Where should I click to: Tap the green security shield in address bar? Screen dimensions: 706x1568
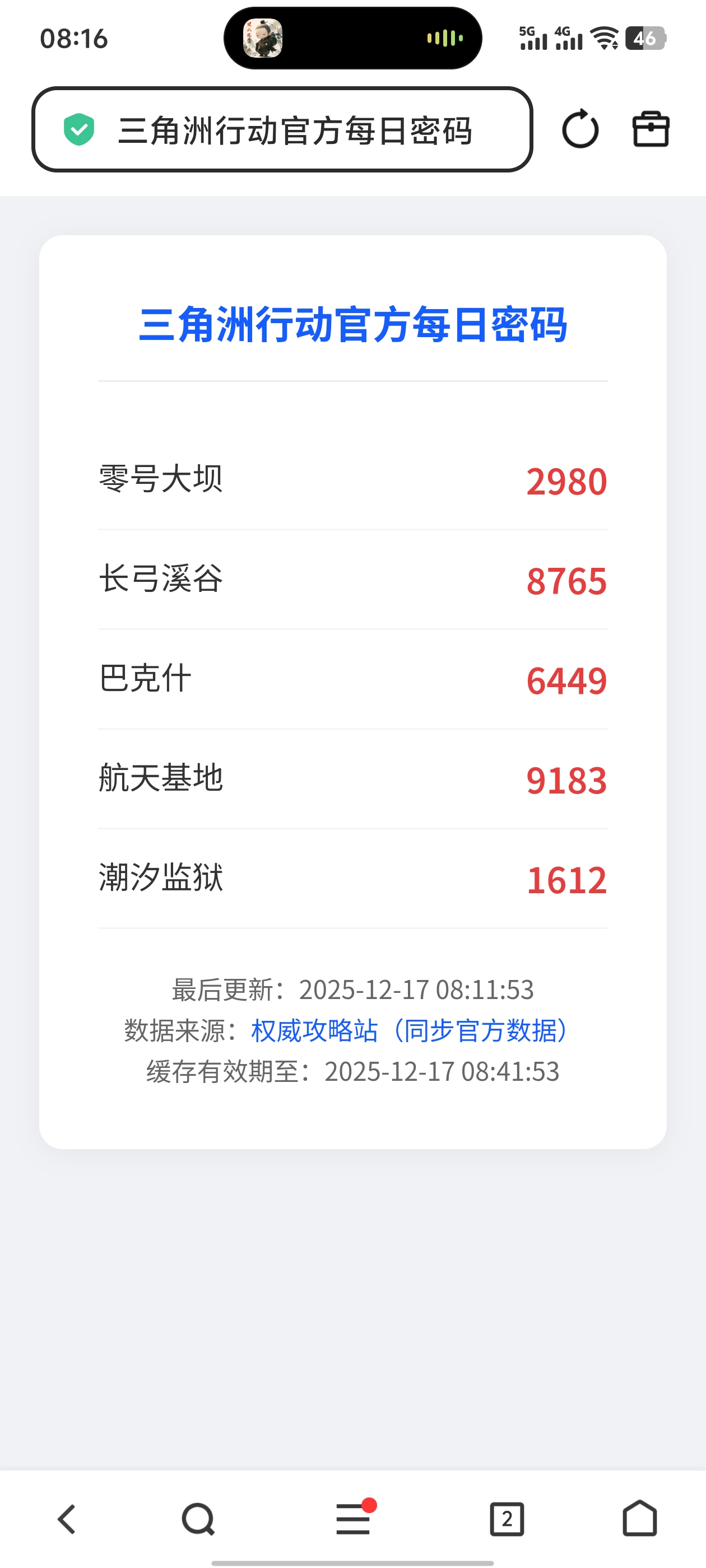click(79, 129)
